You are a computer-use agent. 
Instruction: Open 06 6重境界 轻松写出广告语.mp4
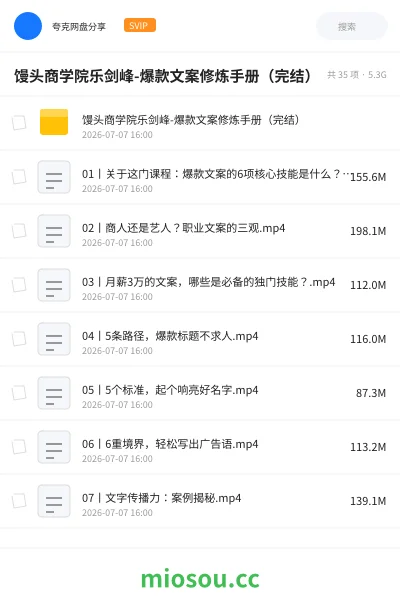200,447
